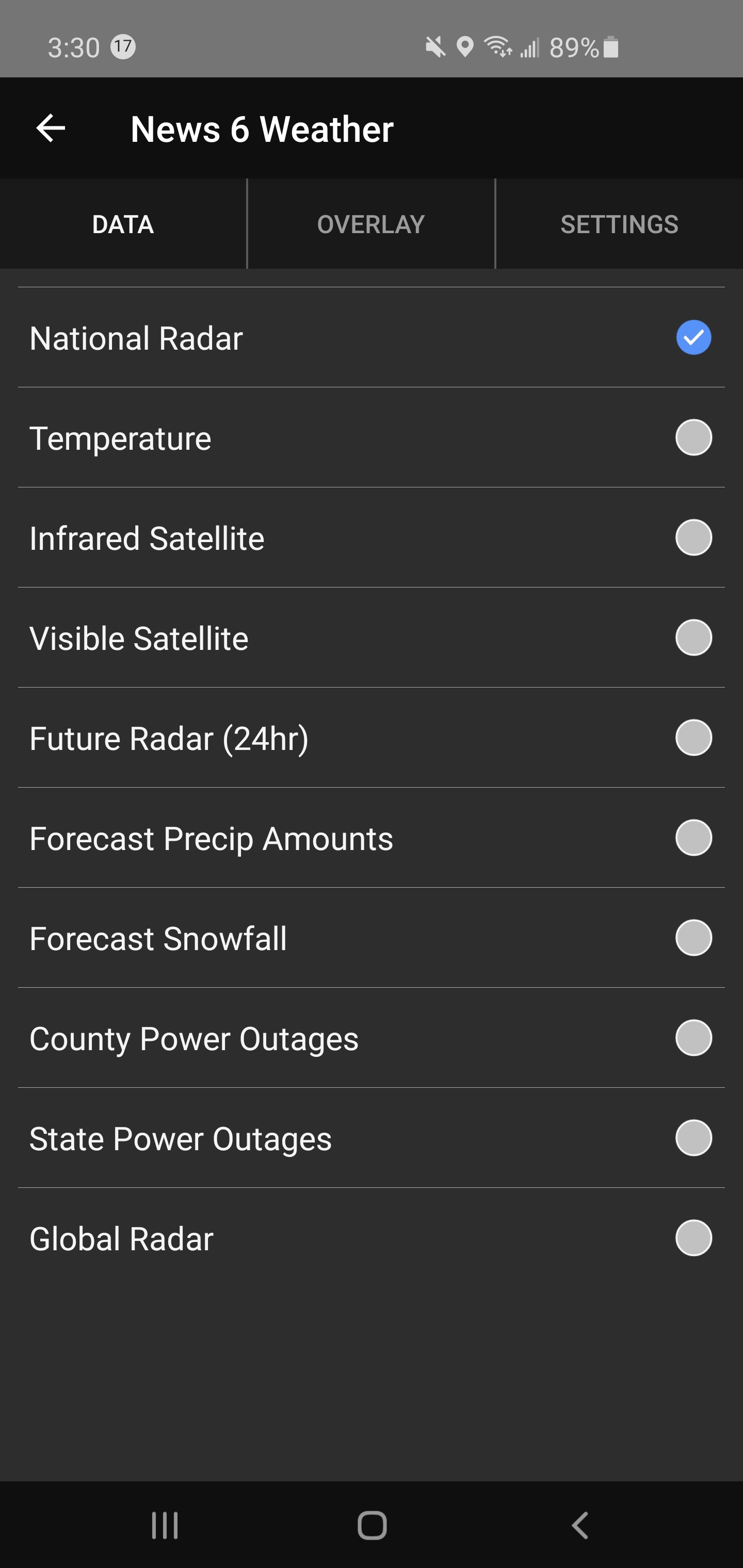Select Forecast Snowfall
Viewport: 743px width, 1568px height.
[372, 937]
